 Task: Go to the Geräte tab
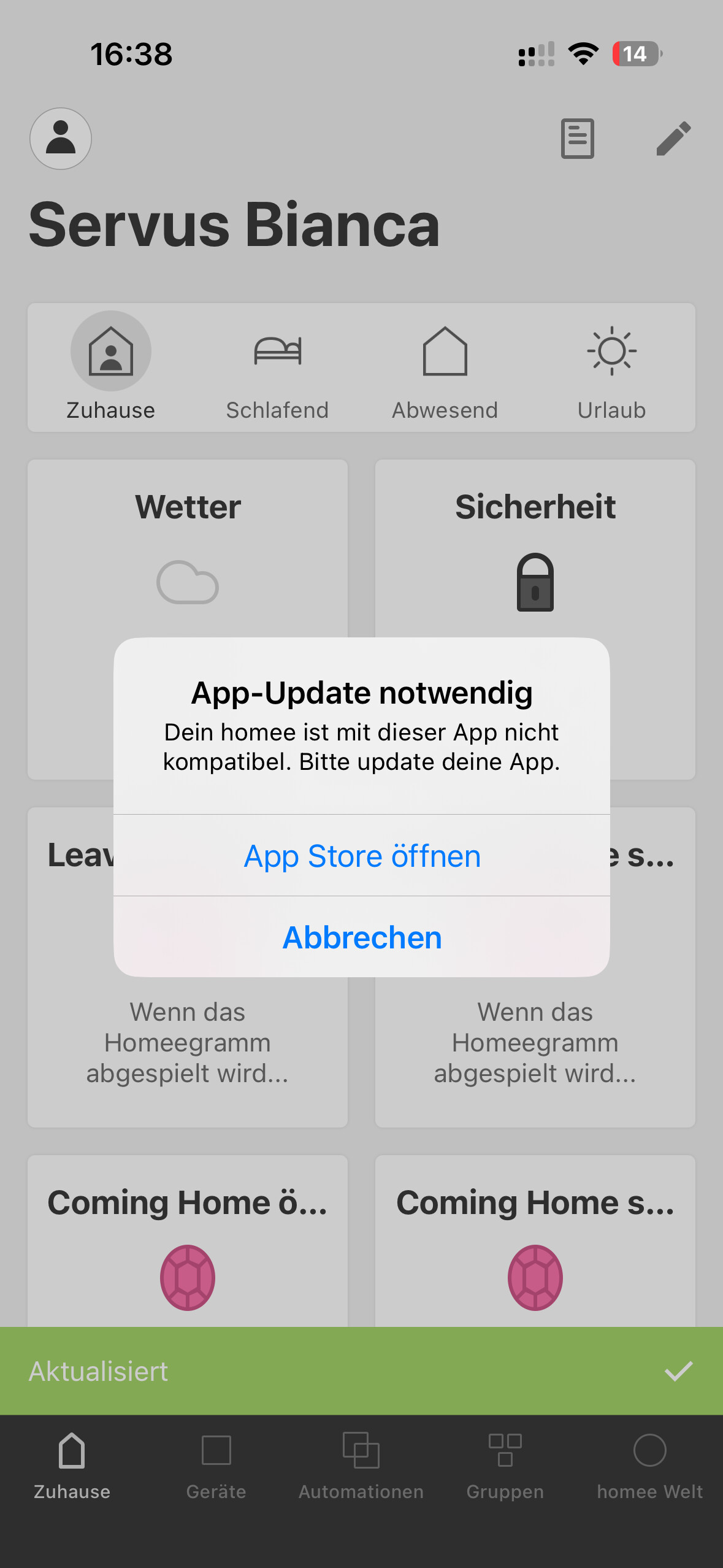pyautogui.click(x=216, y=1466)
